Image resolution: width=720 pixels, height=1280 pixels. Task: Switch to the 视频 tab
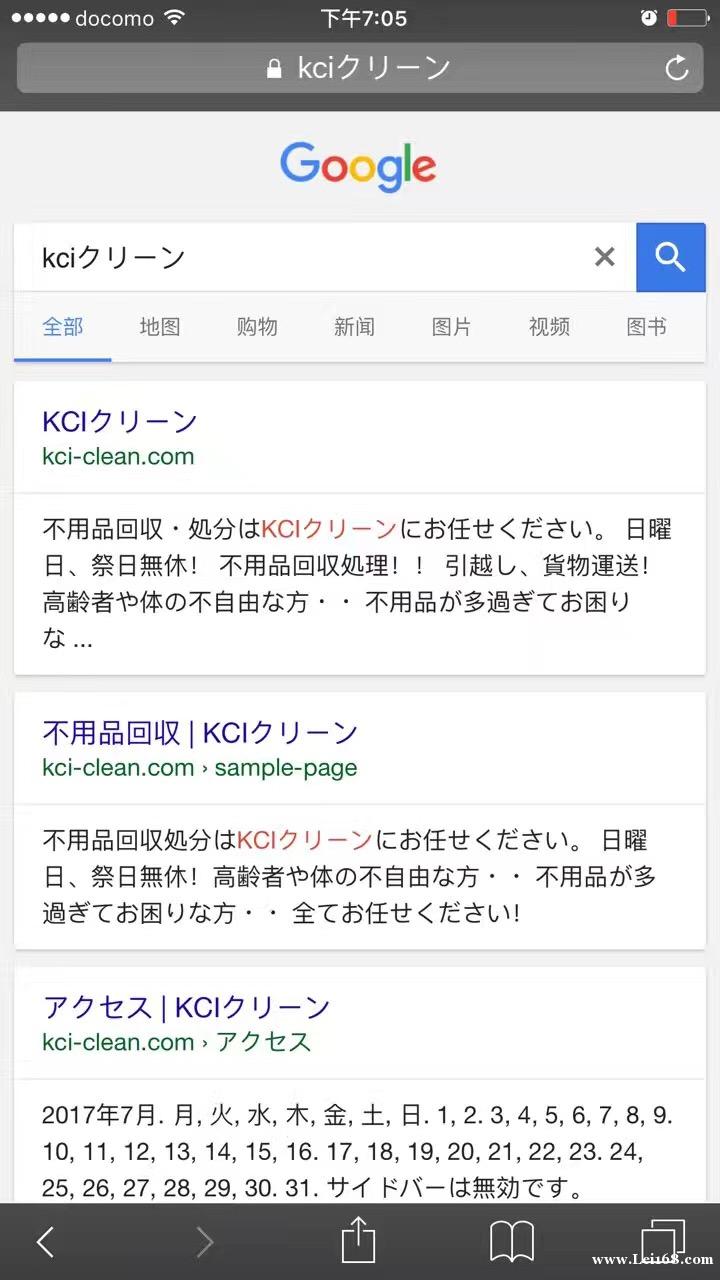pos(549,327)
